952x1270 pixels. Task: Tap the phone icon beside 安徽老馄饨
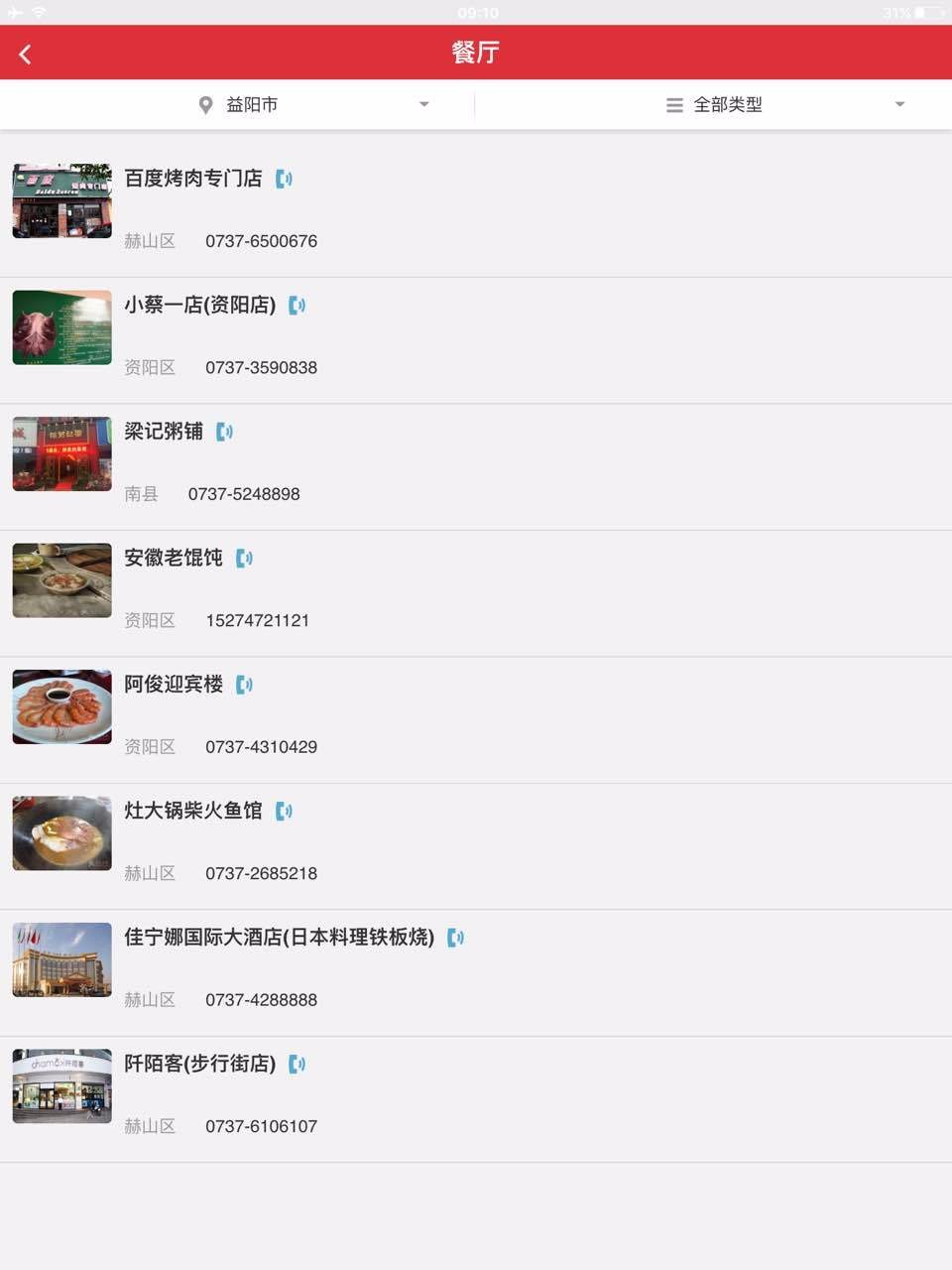tap(245, 559)
